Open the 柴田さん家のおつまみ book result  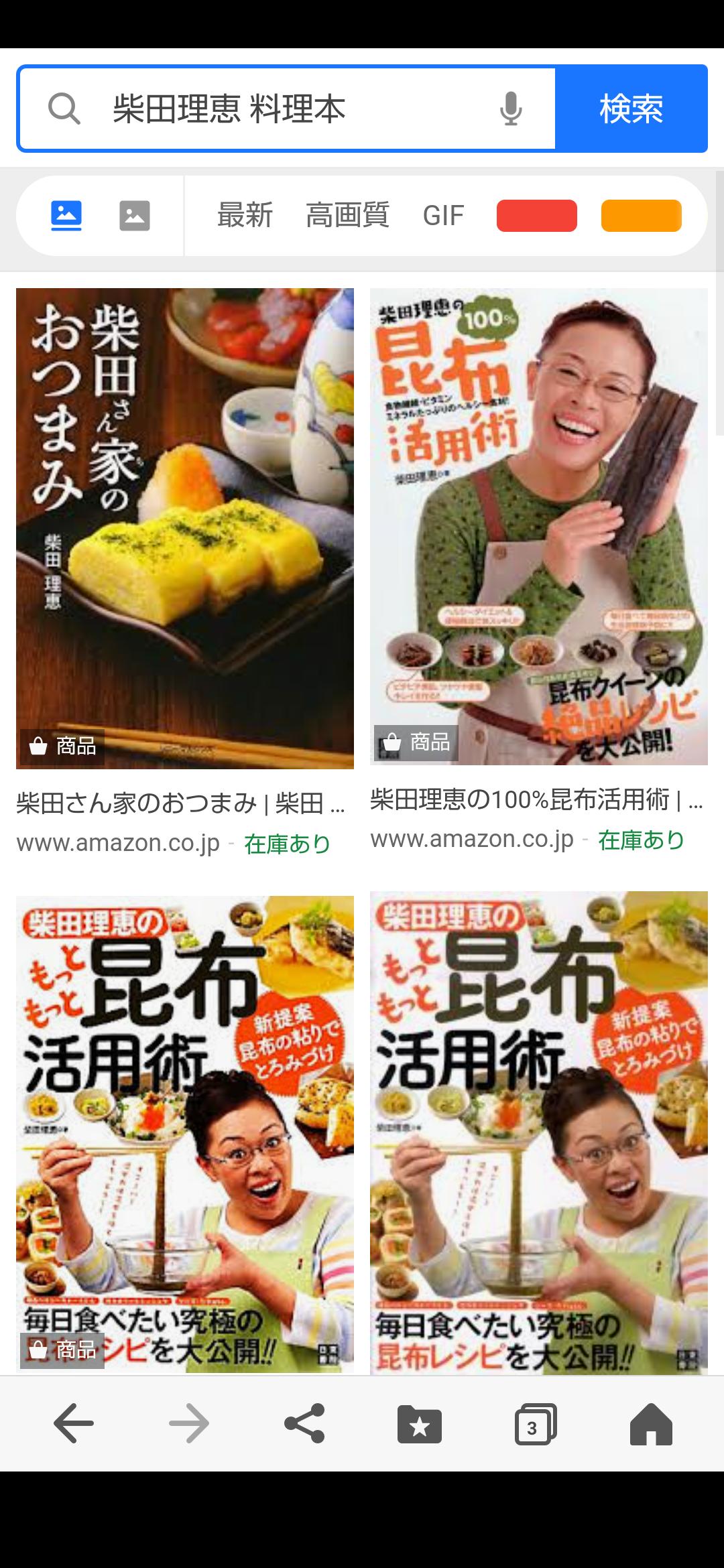coord(185,528)
